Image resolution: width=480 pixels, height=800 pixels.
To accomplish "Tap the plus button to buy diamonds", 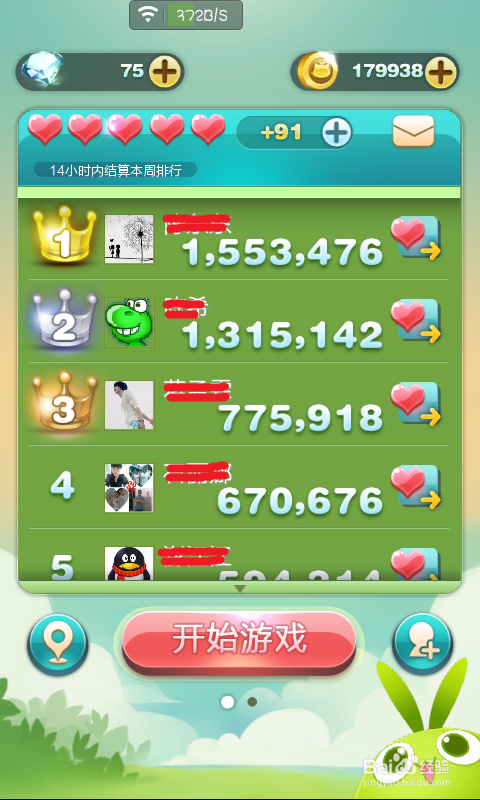I will (164, 72).
